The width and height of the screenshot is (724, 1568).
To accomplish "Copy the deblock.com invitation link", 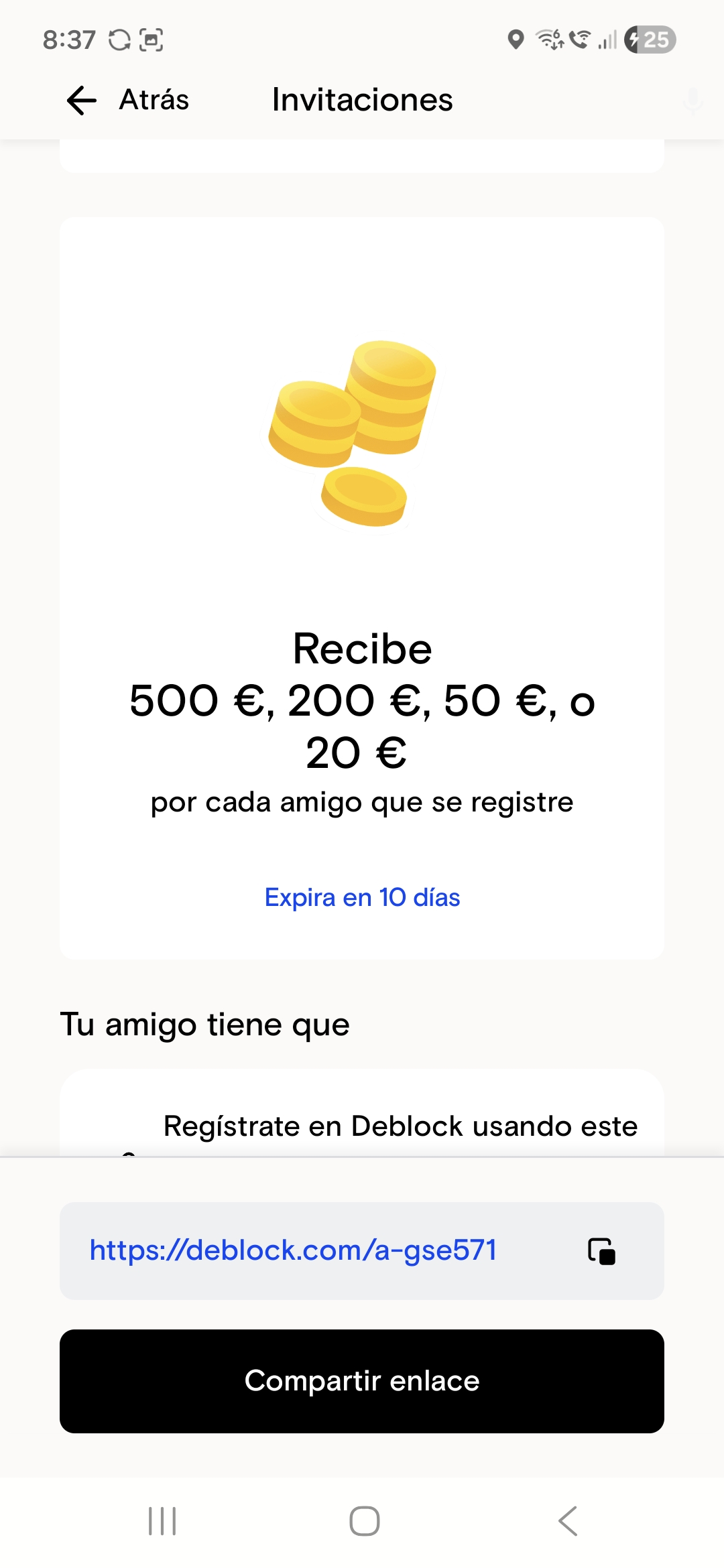I will pos(601,1250).
